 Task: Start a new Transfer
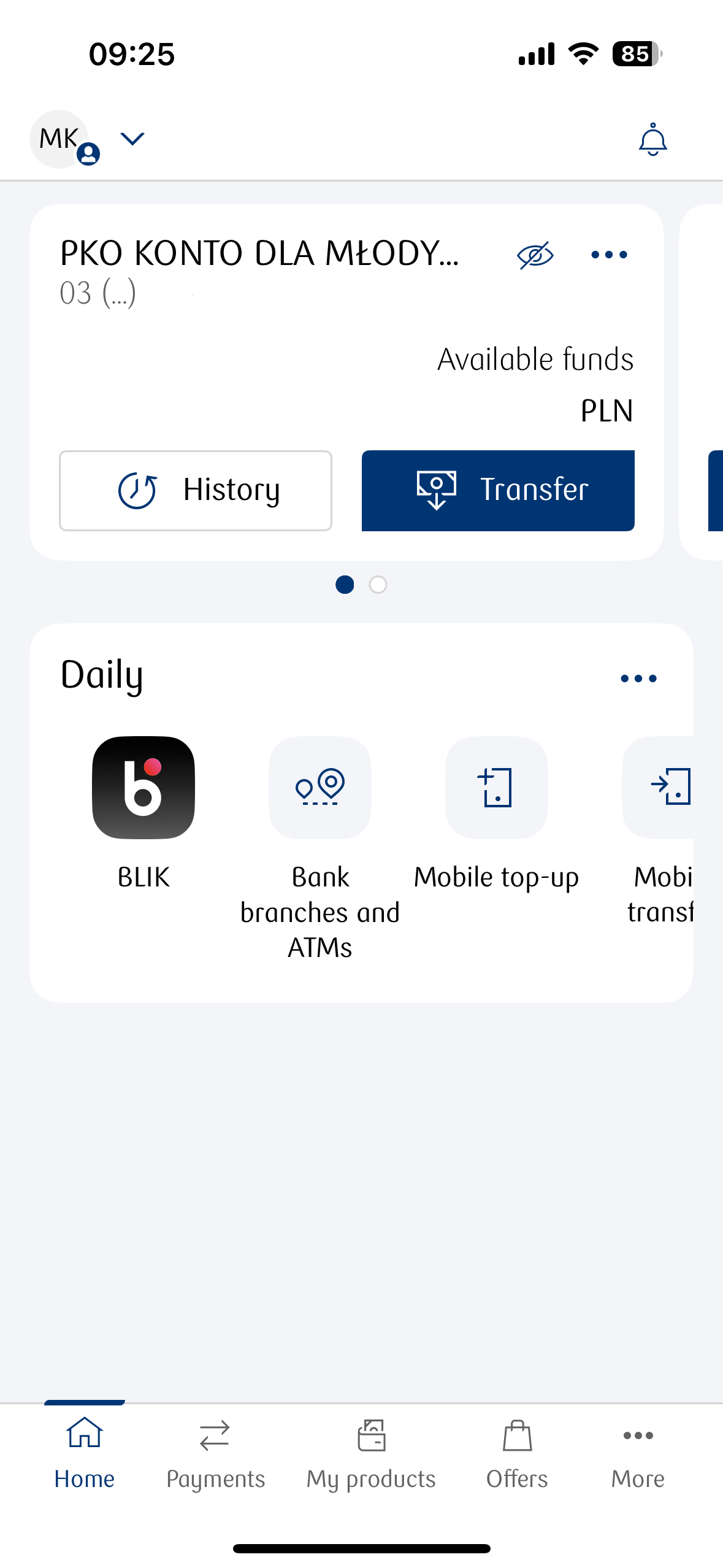[498, 490]
